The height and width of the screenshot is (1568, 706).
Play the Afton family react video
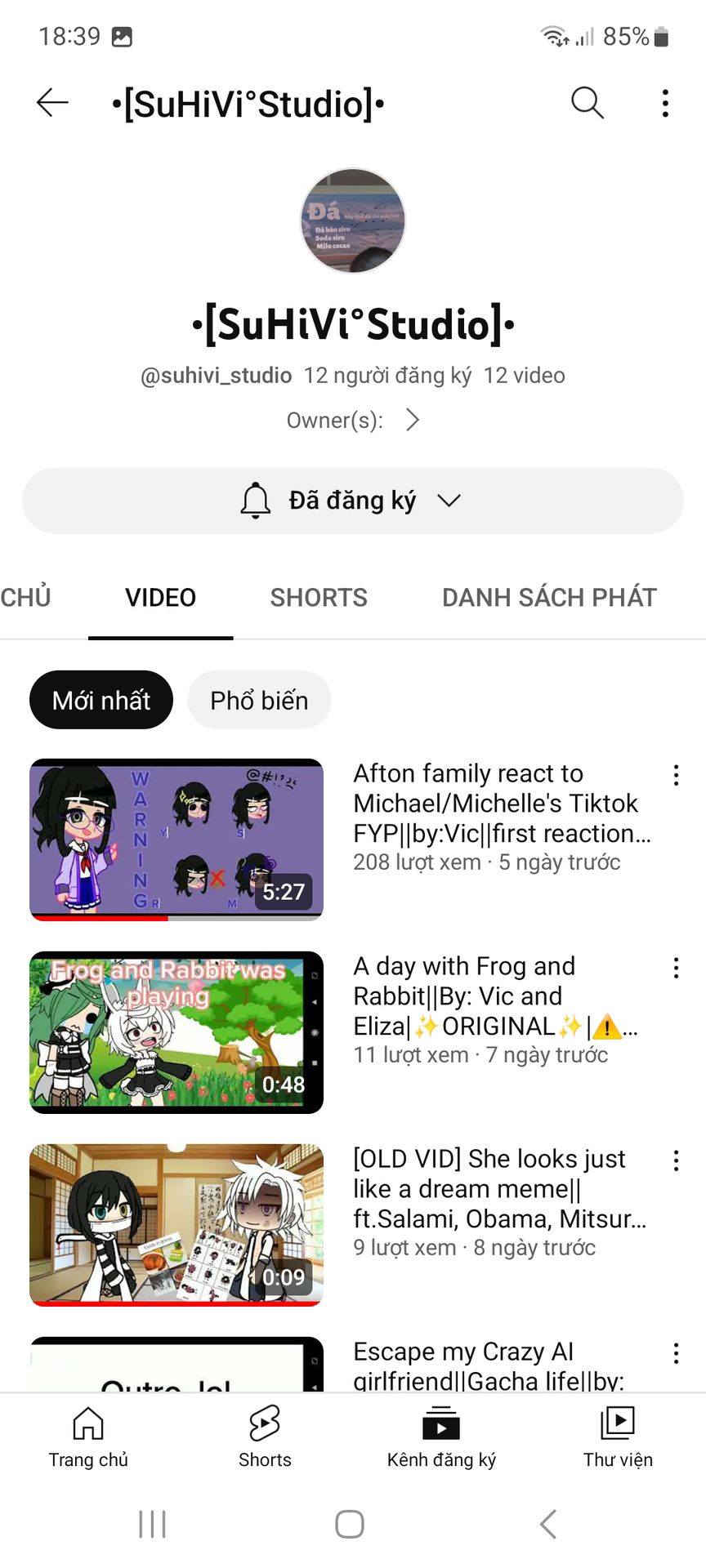(176, 839)
